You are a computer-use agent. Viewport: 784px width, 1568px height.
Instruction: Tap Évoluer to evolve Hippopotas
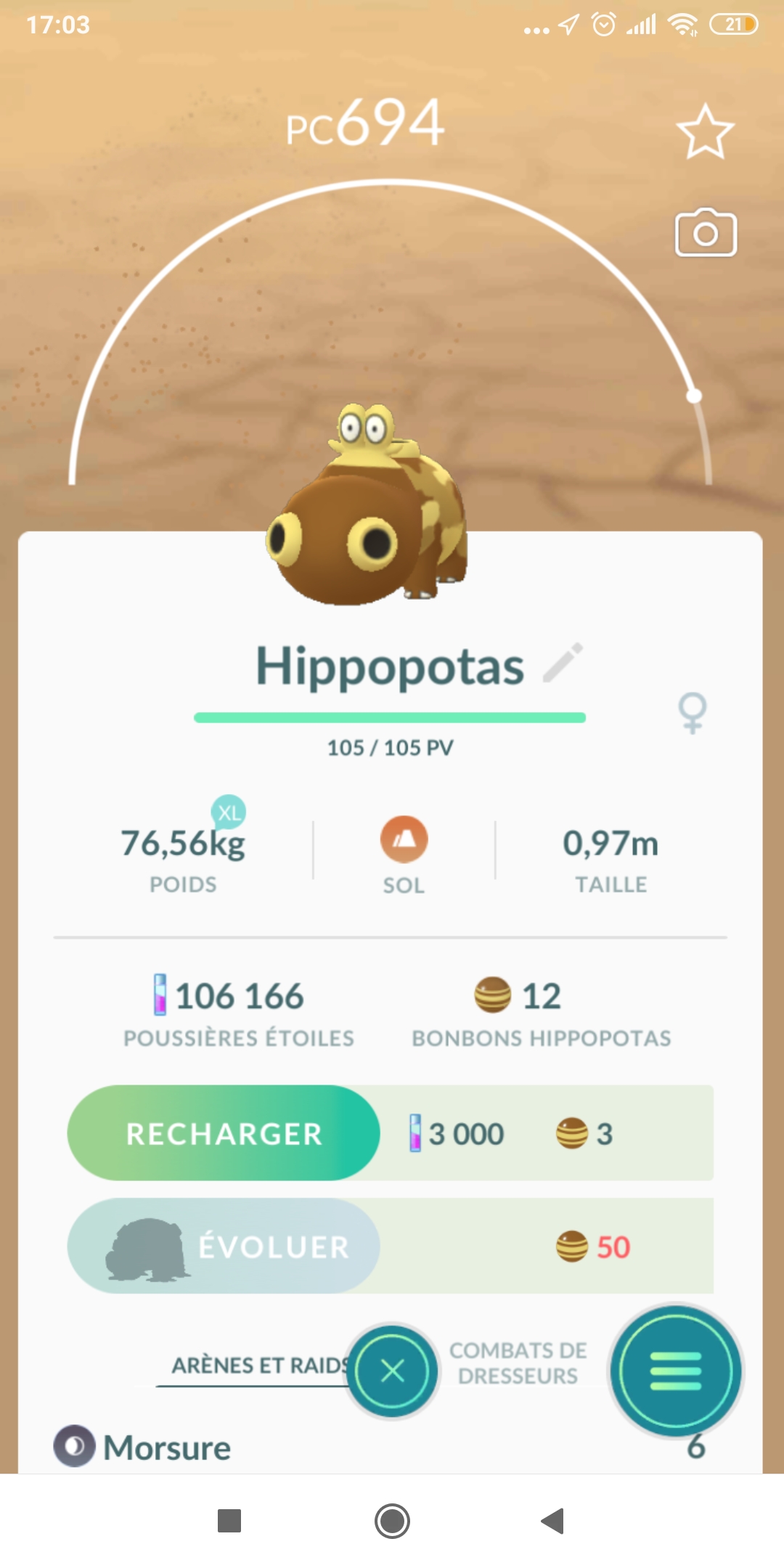[224, 1246]
